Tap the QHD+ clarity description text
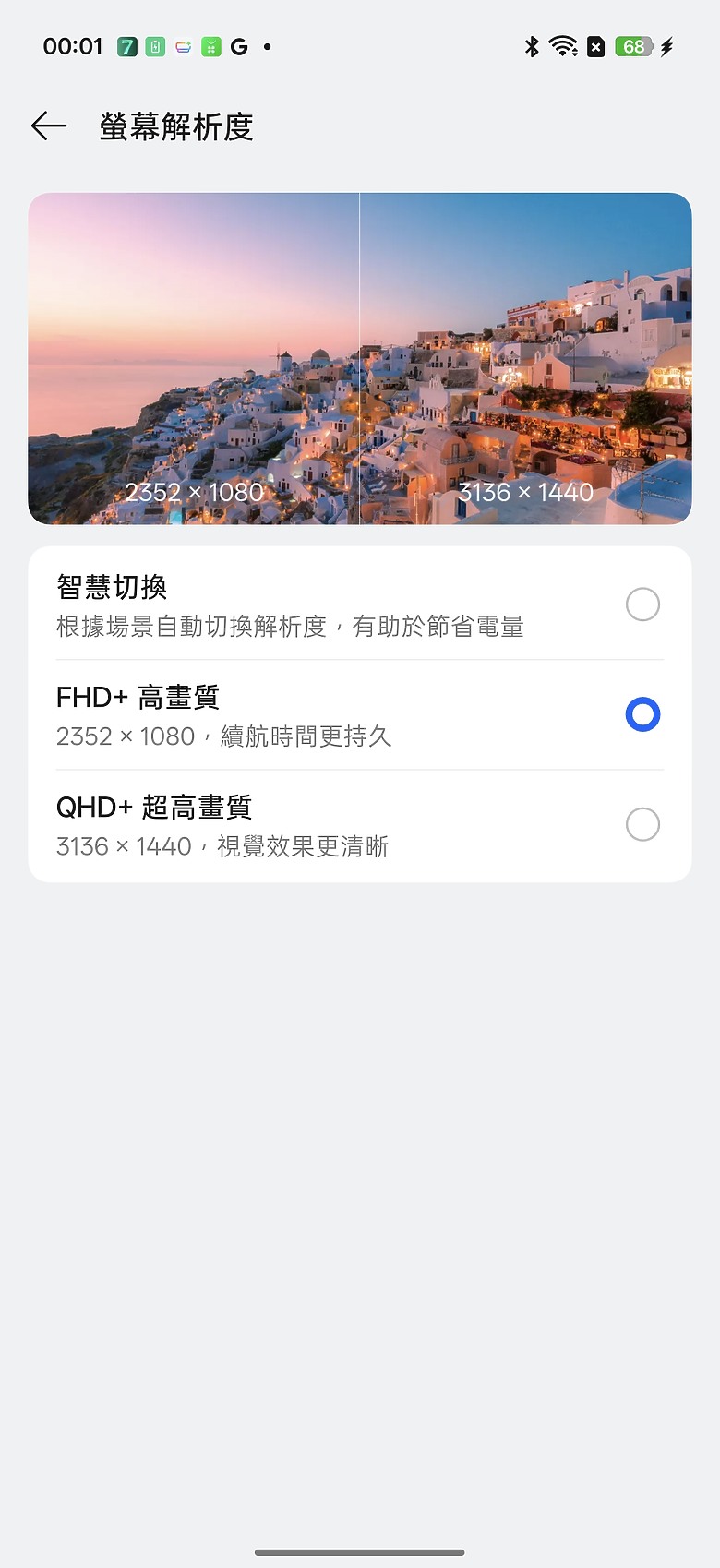 (222, 846)
